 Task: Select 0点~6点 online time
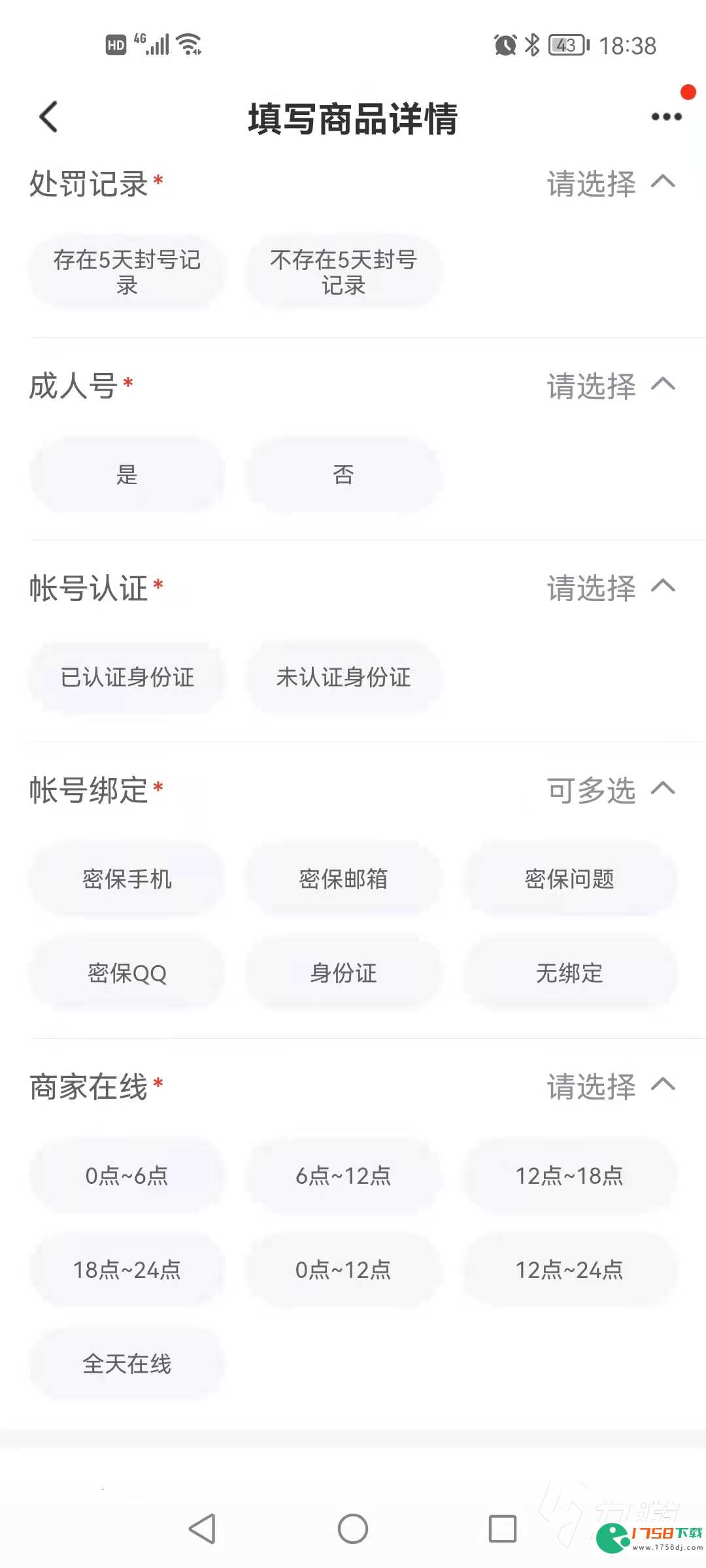pos(127,1175)
